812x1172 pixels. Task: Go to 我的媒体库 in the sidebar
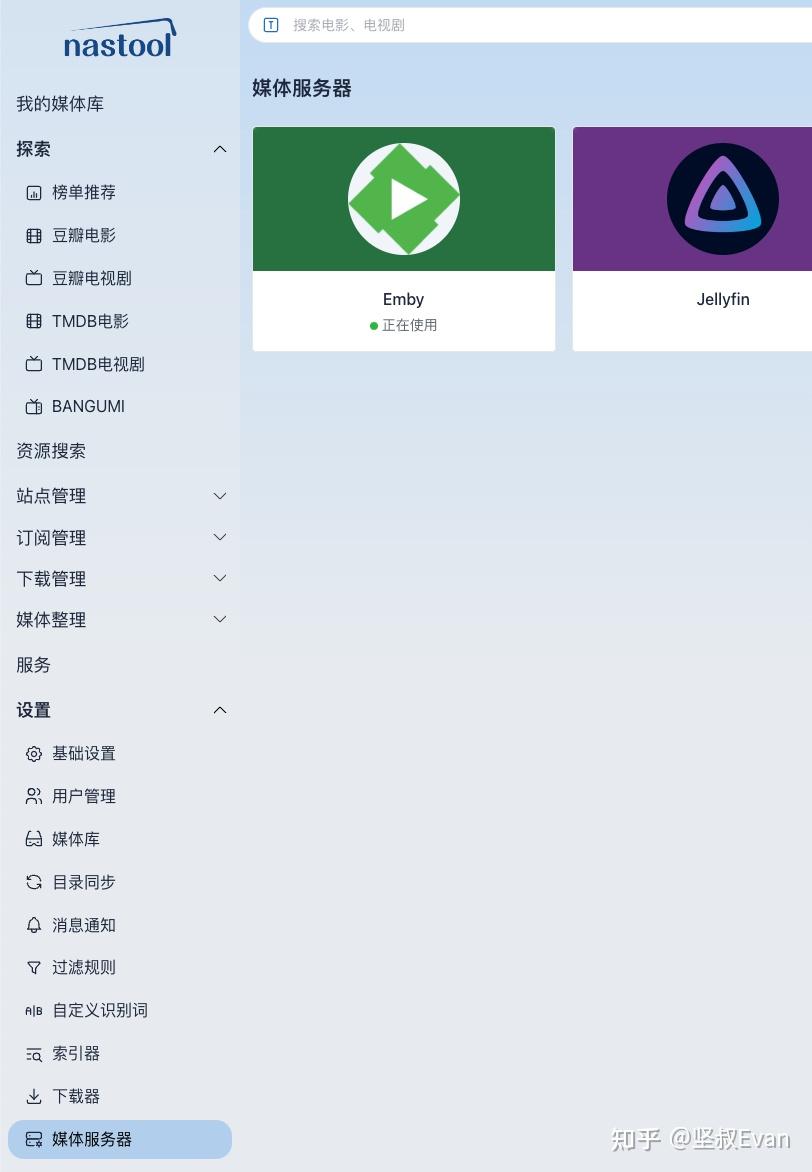58,103
